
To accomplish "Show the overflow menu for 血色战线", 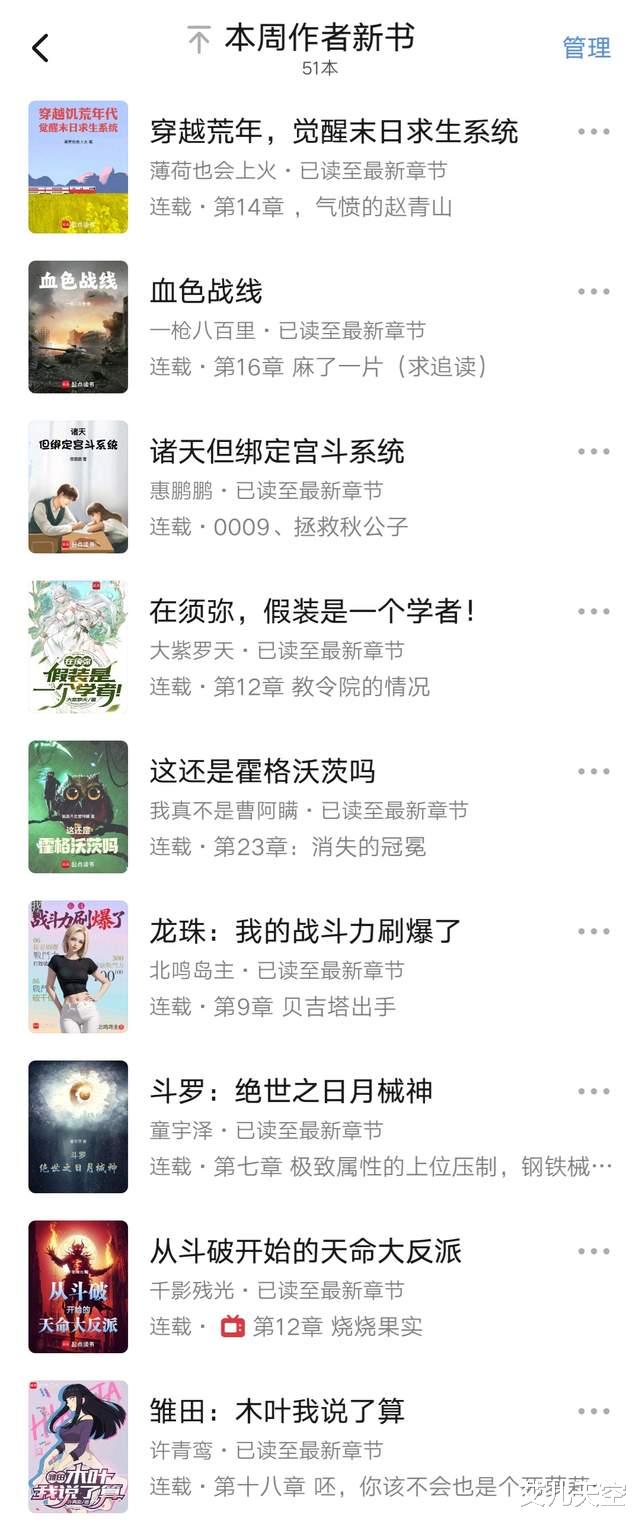I will coord(593,292).
